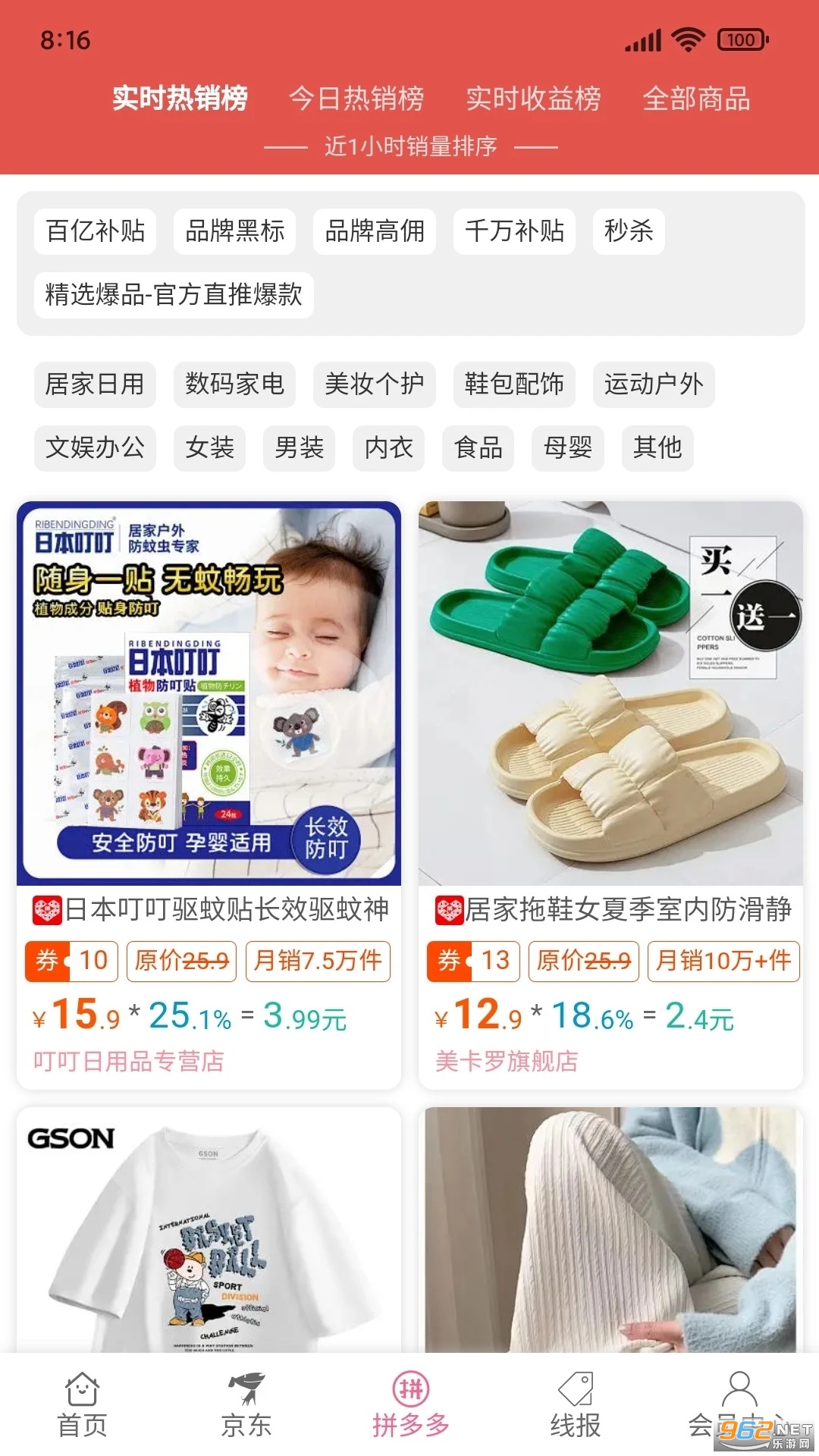Screen dimensions: 819x1456
Task: Tap the 秒杀 filter chip
Action: [629, 231]
